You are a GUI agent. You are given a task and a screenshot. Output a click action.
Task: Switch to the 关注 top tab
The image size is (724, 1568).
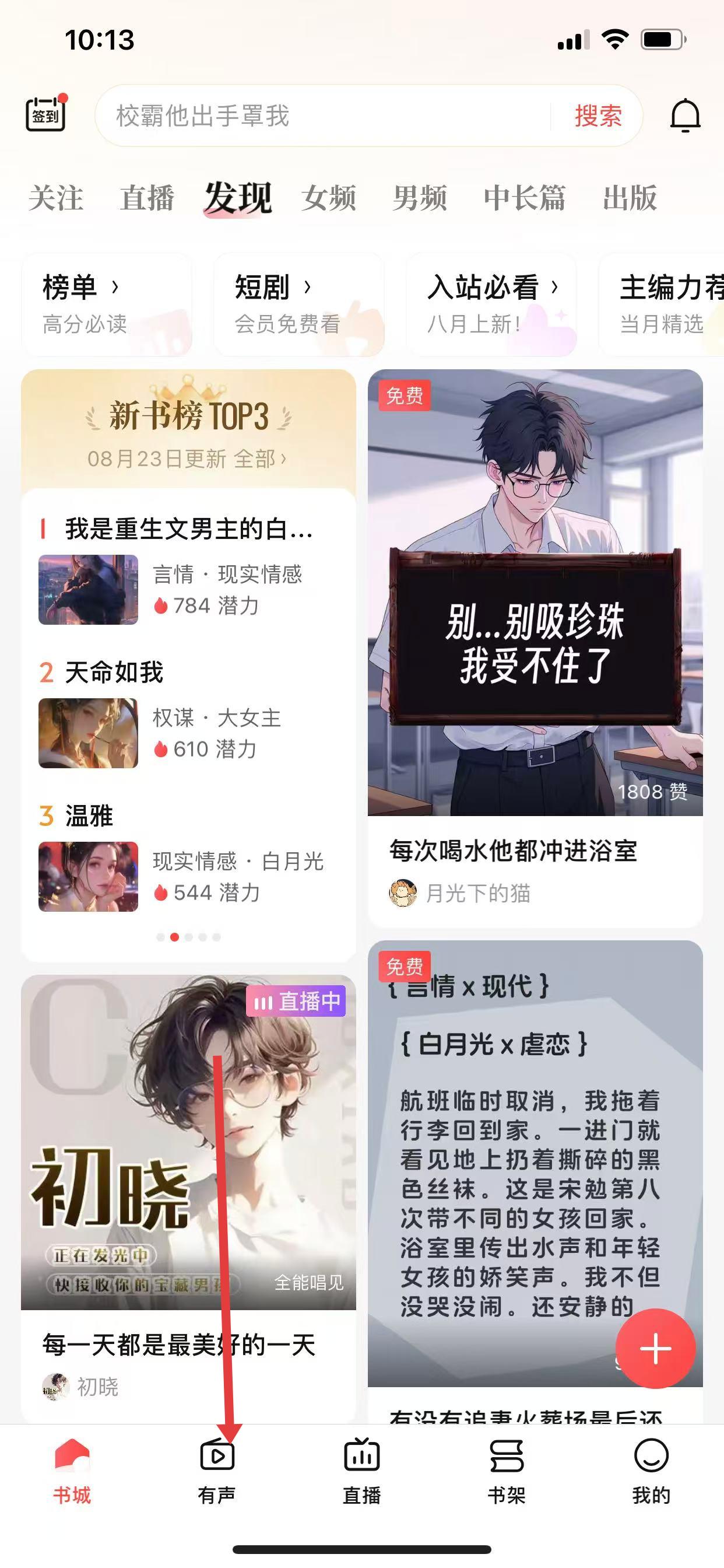[x=56, y=198]
